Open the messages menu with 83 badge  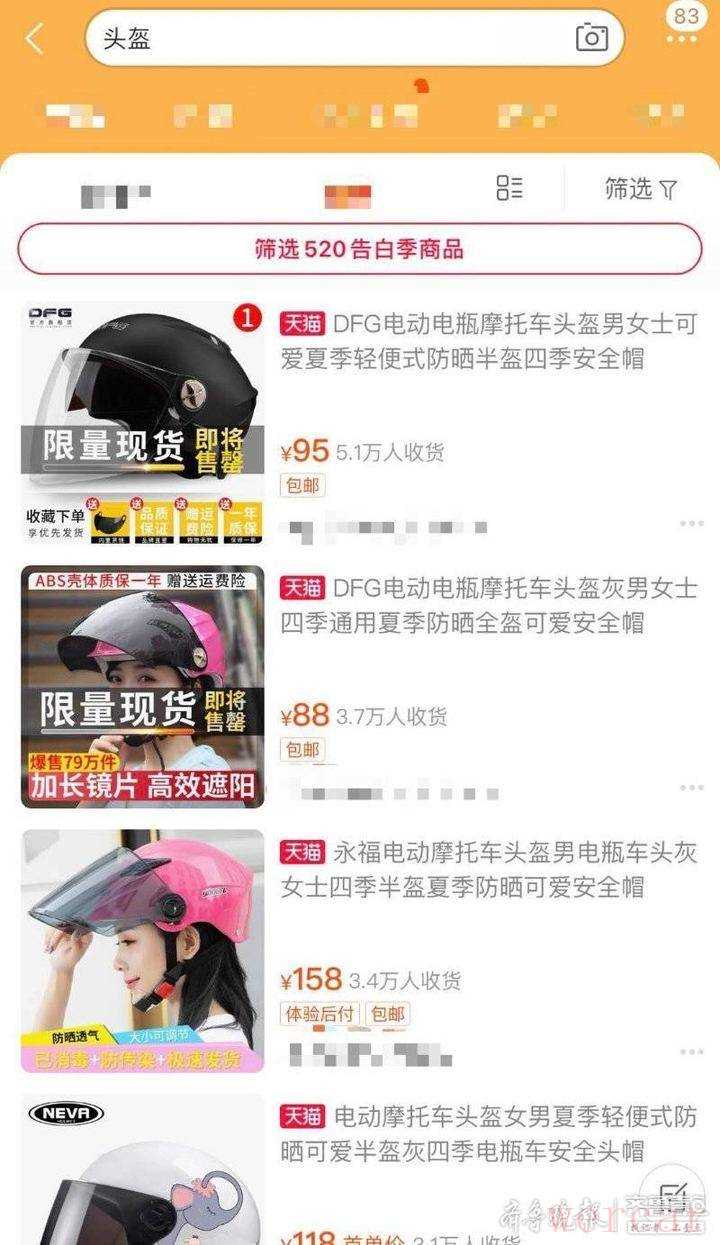(x=685, y=28)
